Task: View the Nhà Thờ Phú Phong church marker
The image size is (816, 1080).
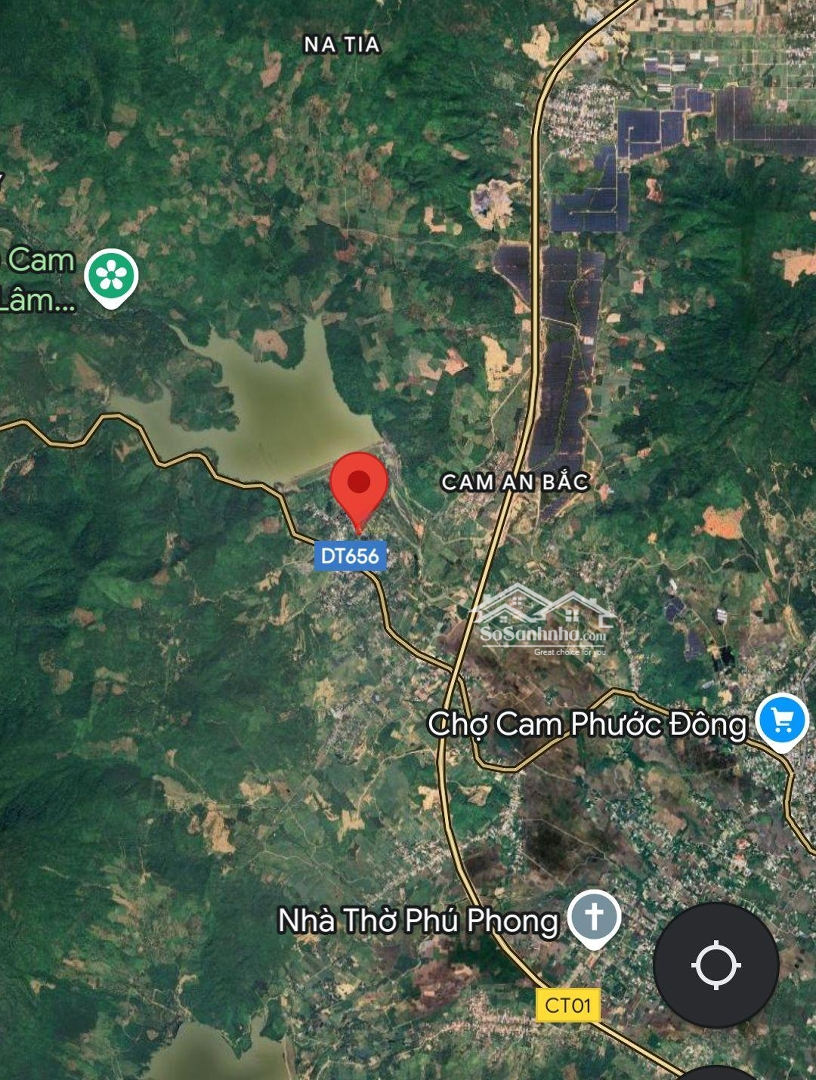Action: click(594, 917)
